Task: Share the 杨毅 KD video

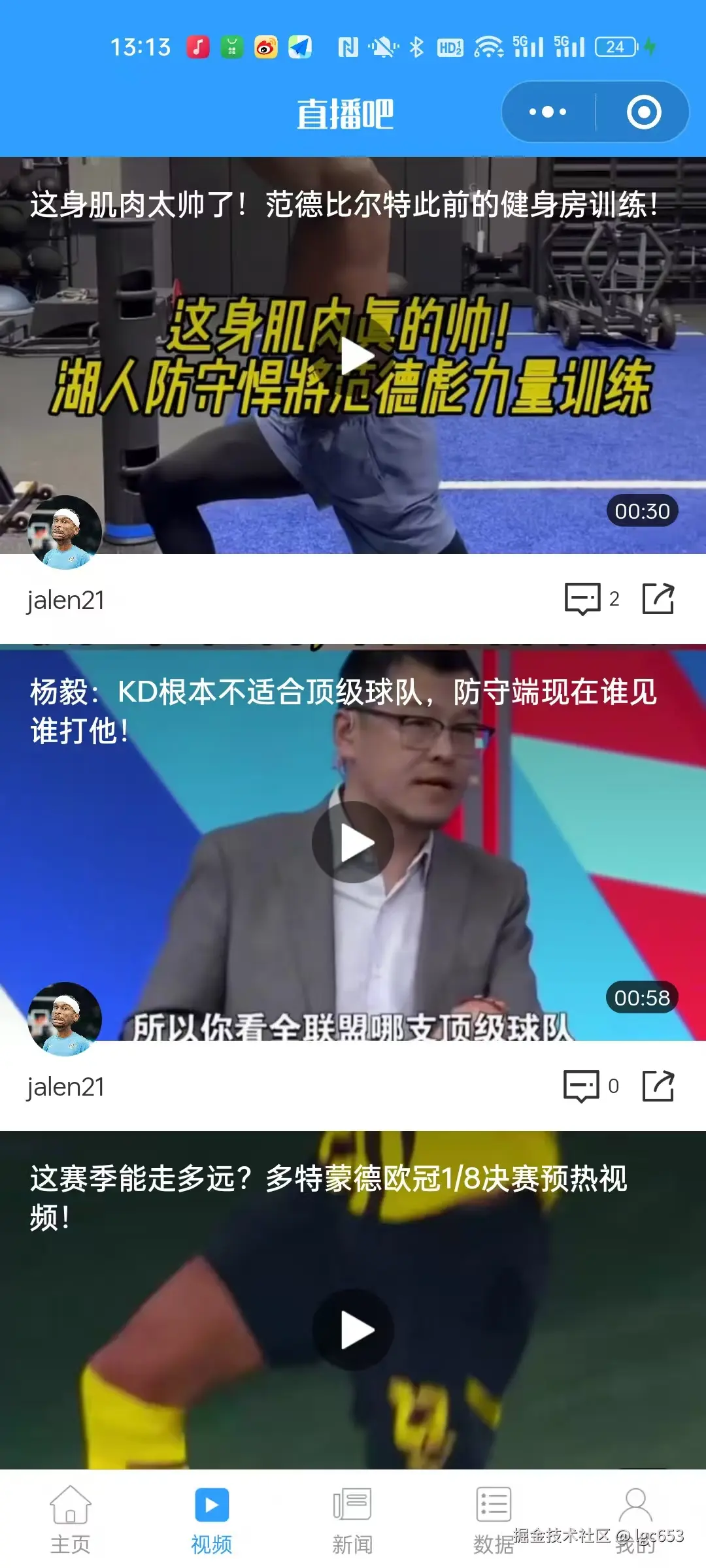Action: pos(658,1086)
